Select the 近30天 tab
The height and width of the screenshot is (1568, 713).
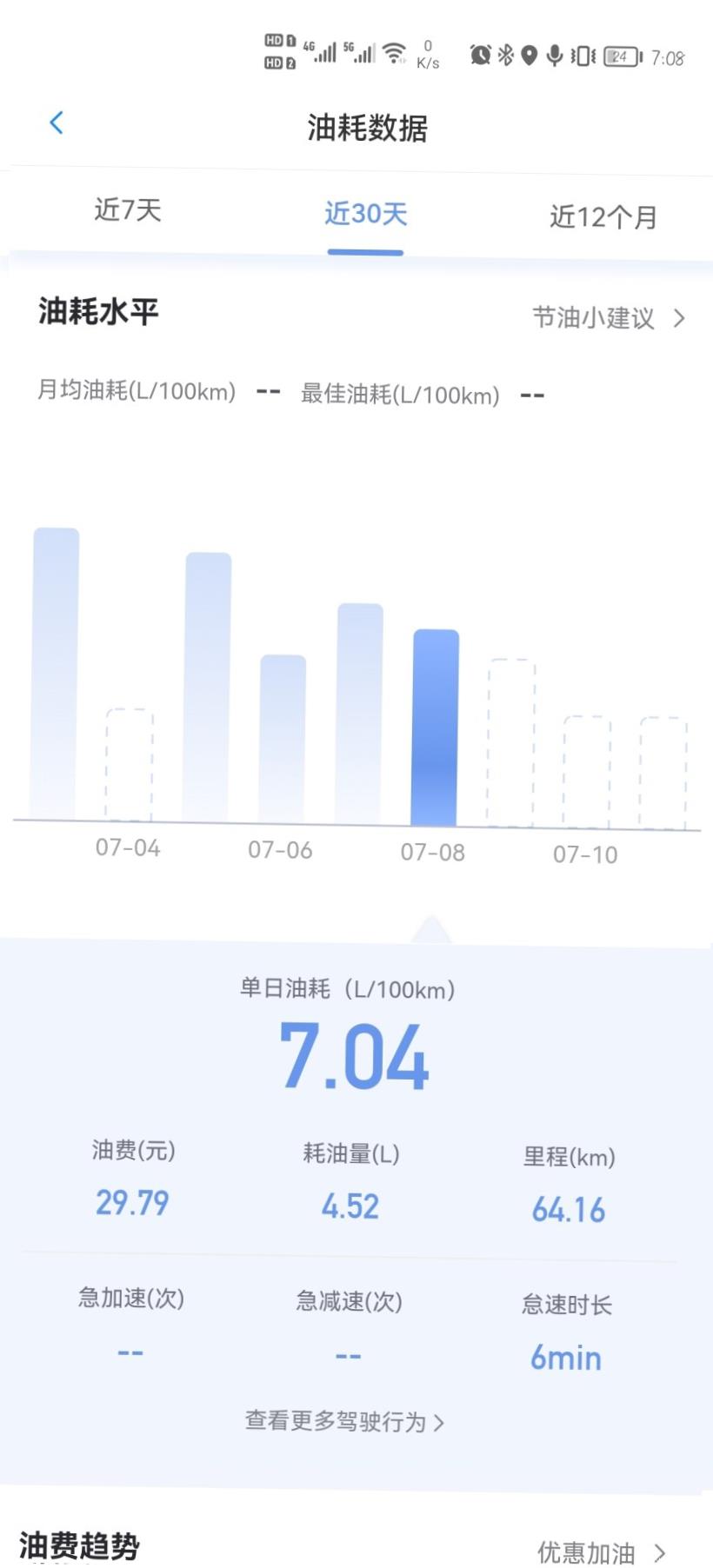coord(365,214)
